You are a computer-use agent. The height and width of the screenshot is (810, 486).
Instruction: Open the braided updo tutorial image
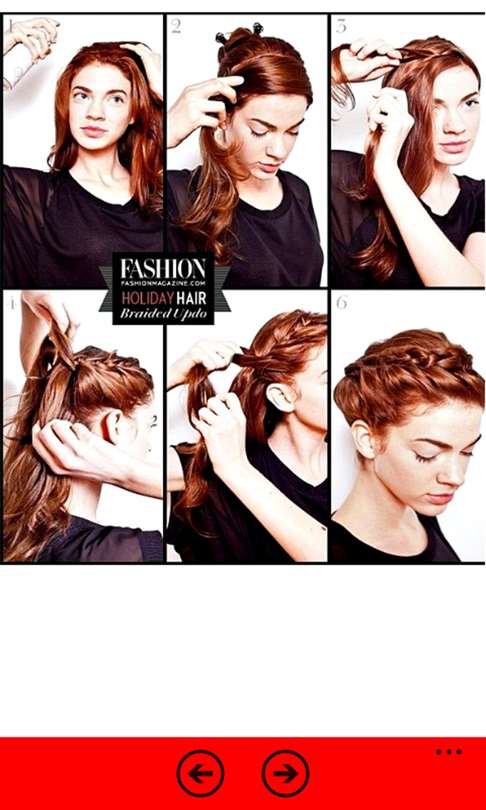point(243,288)
